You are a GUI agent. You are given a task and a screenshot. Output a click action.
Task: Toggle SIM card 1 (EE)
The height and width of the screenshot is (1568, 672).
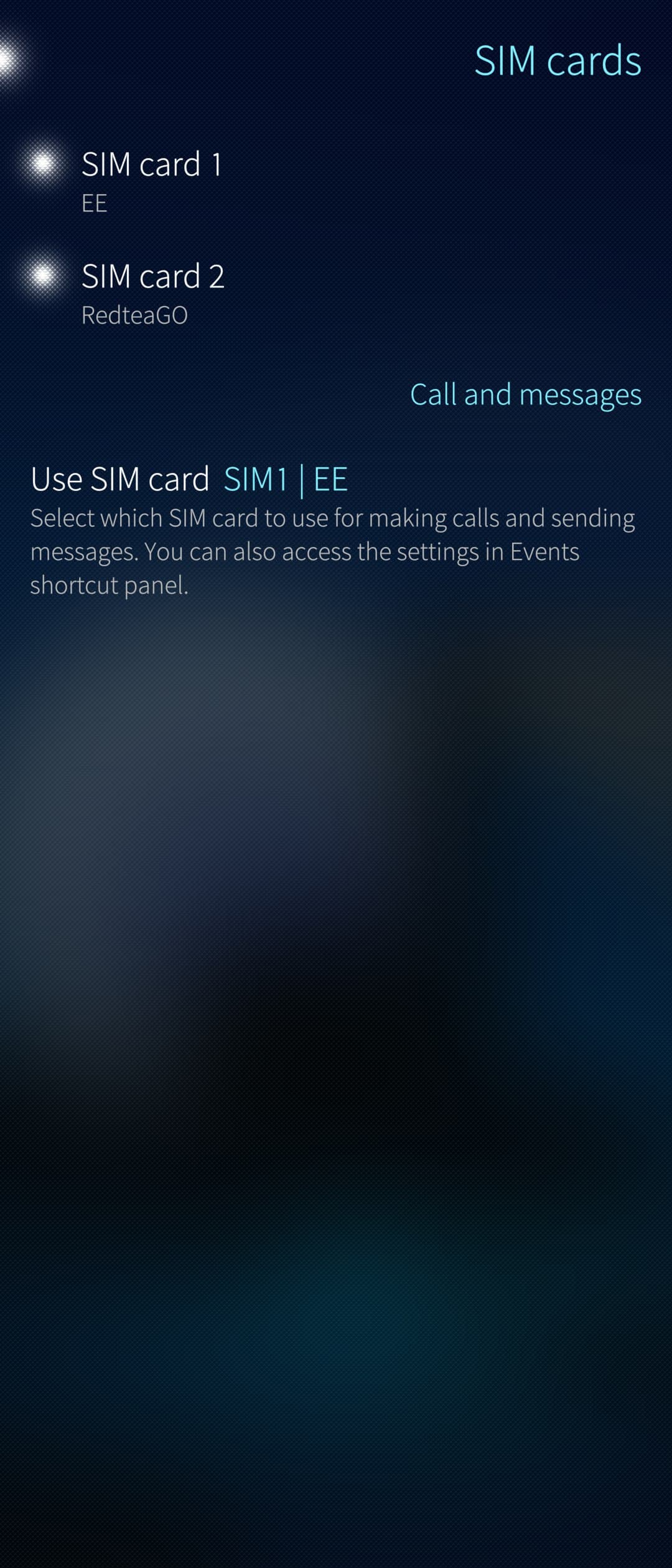click(x=44, y=164)
